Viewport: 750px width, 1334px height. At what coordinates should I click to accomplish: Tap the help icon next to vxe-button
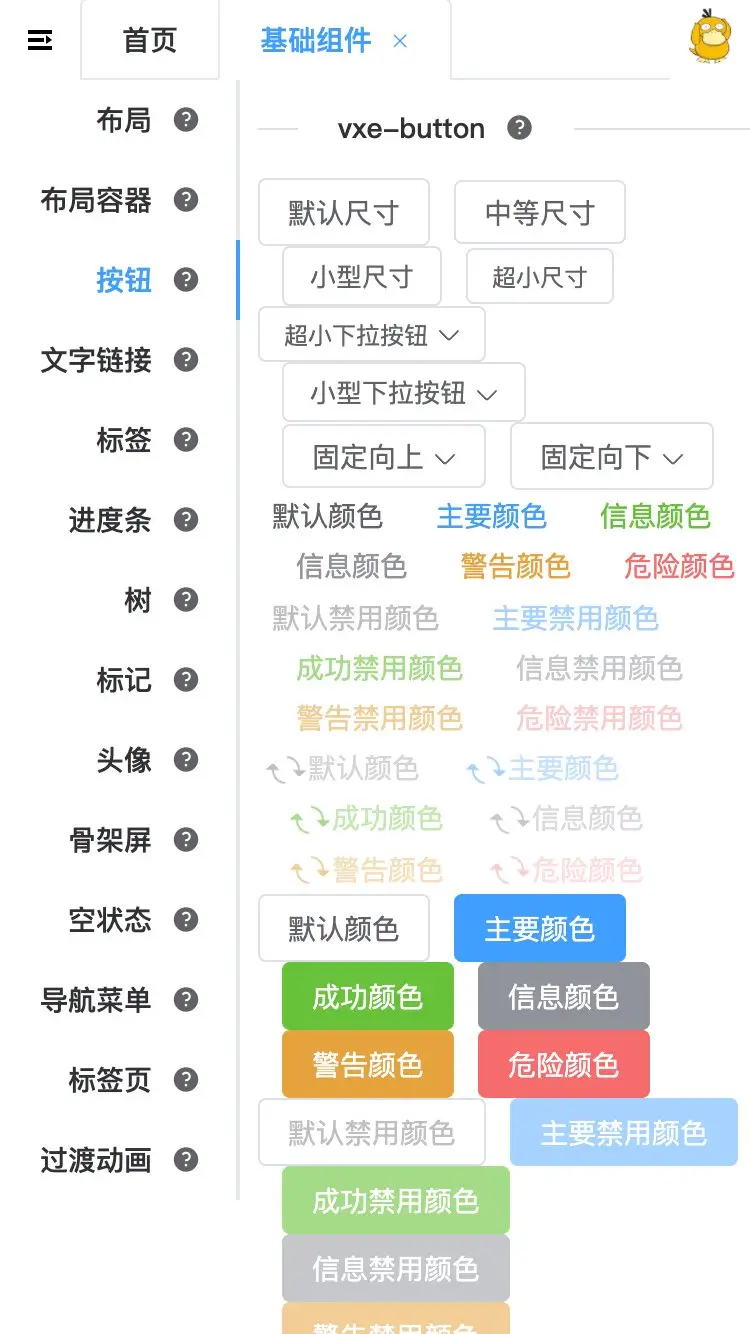coord(519,128)
